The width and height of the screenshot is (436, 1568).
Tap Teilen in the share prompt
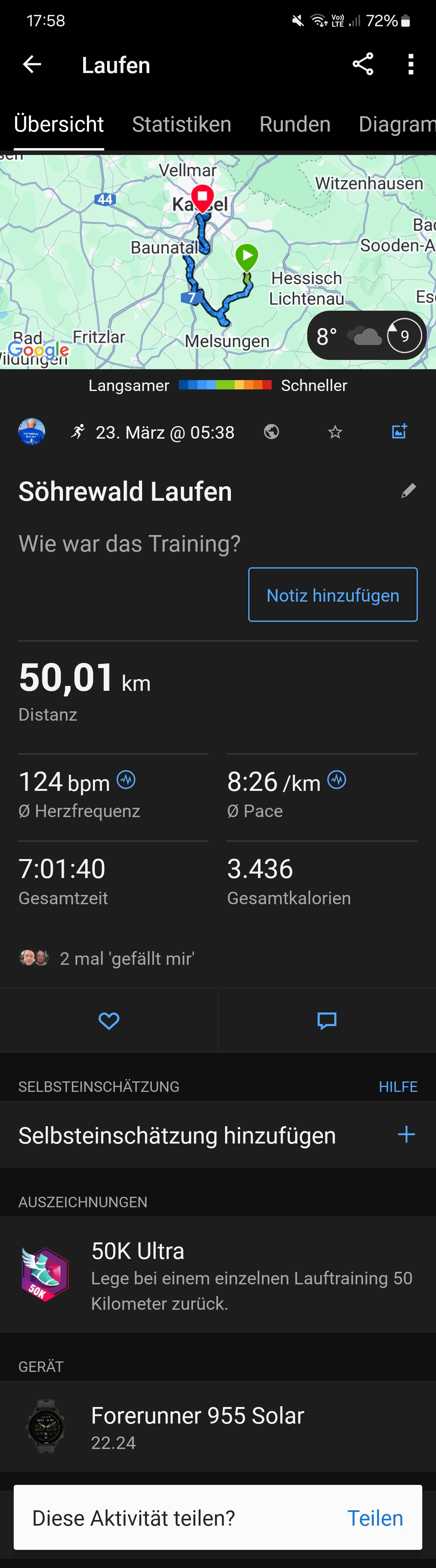point(375,1518)
